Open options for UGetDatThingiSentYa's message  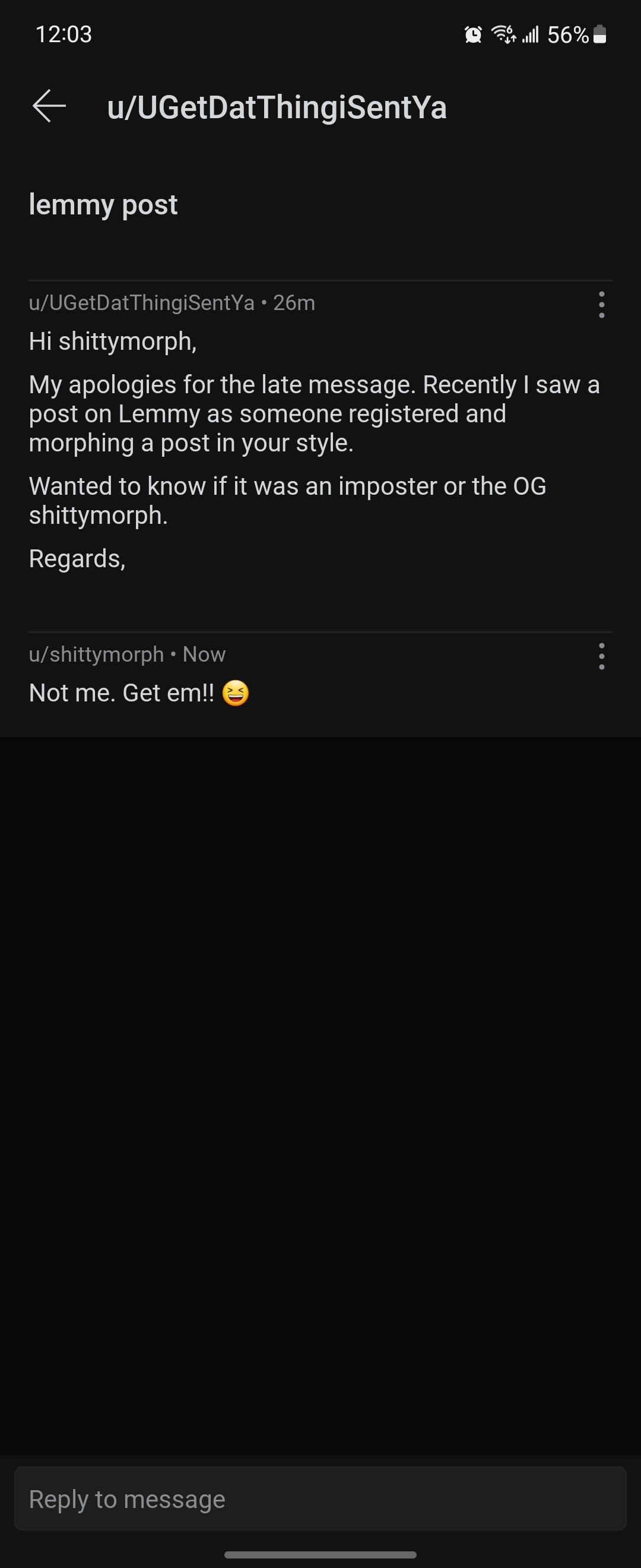click(601, 304)
